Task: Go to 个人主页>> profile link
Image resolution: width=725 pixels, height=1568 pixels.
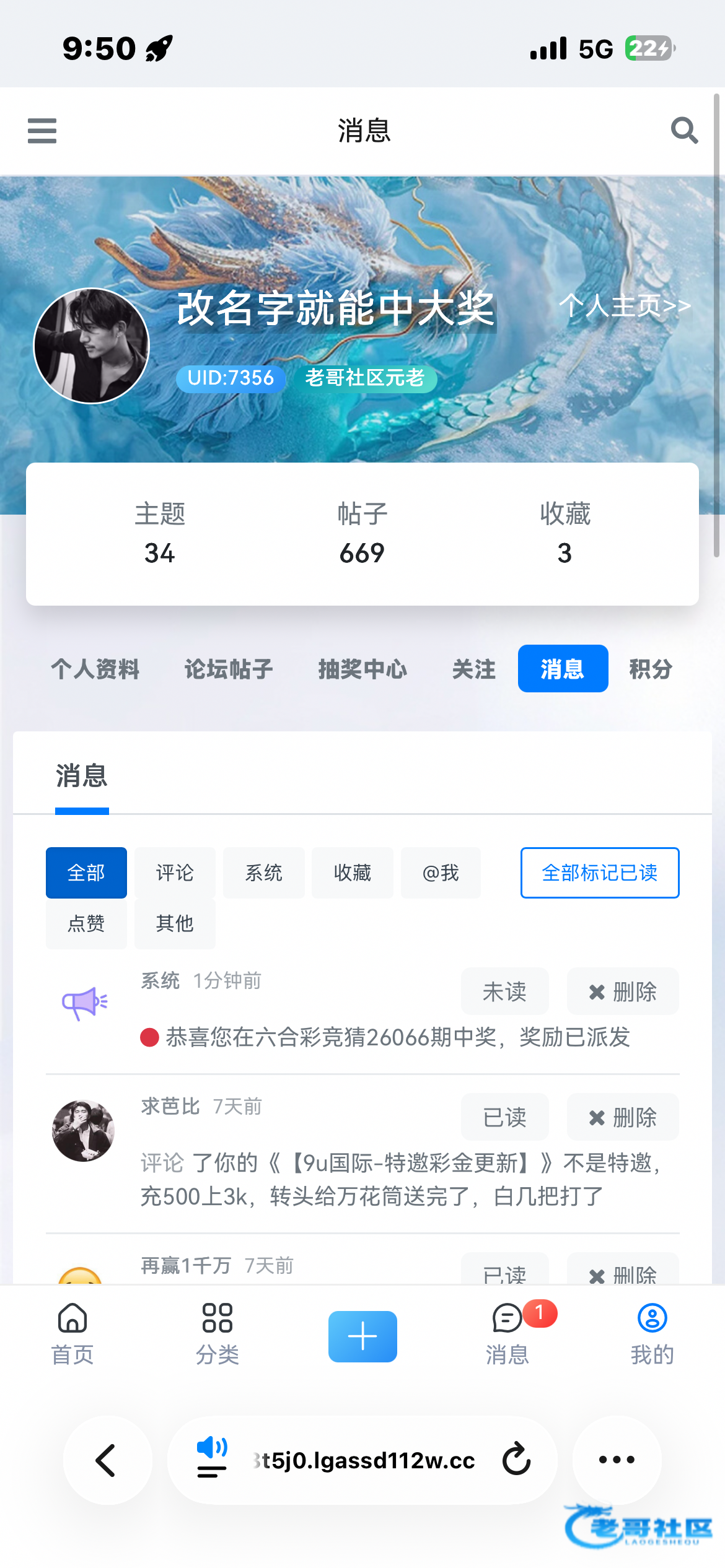Action: pyautogui.click(x=625, y=306)
